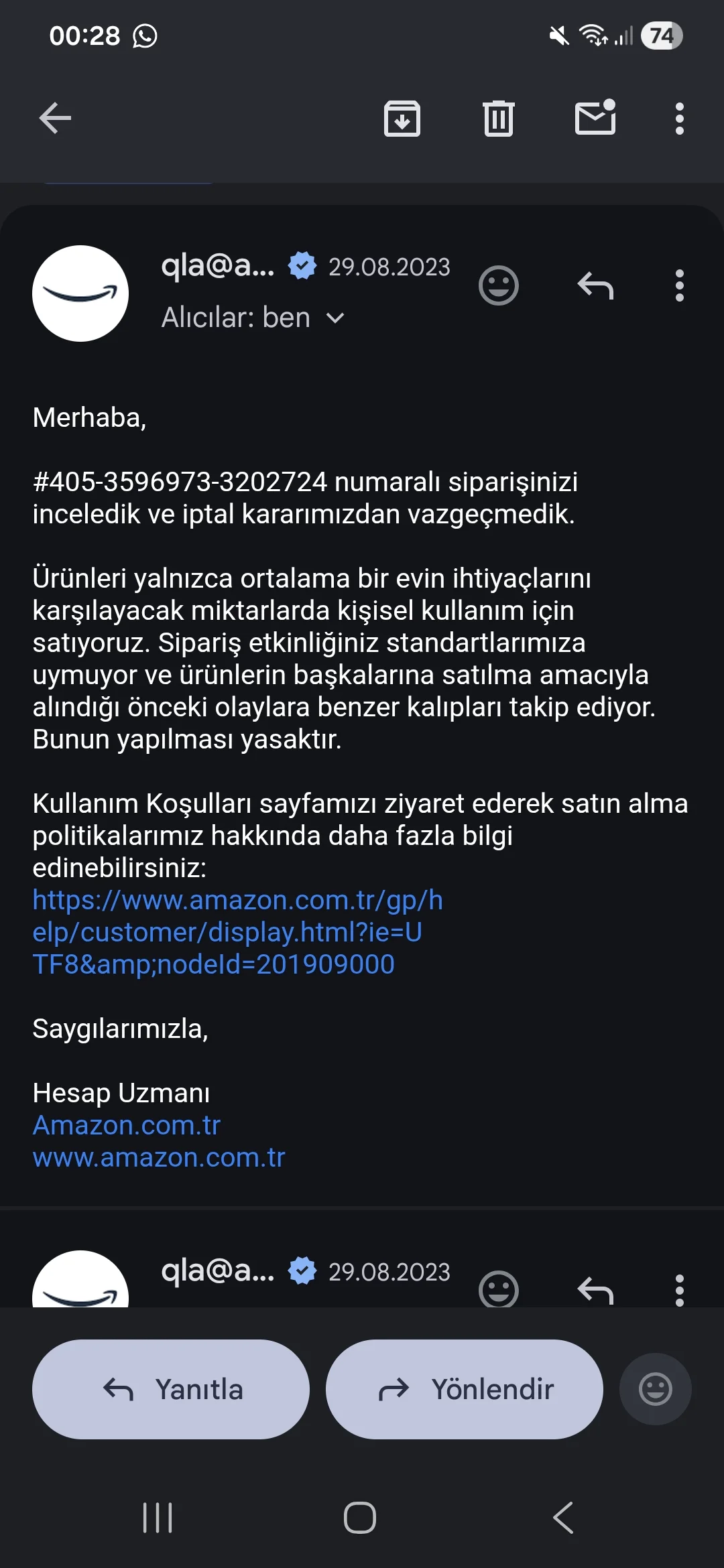
Task: Forward the email with Yönlendir
Action: pyautogui.click(x=464, y=1389)
